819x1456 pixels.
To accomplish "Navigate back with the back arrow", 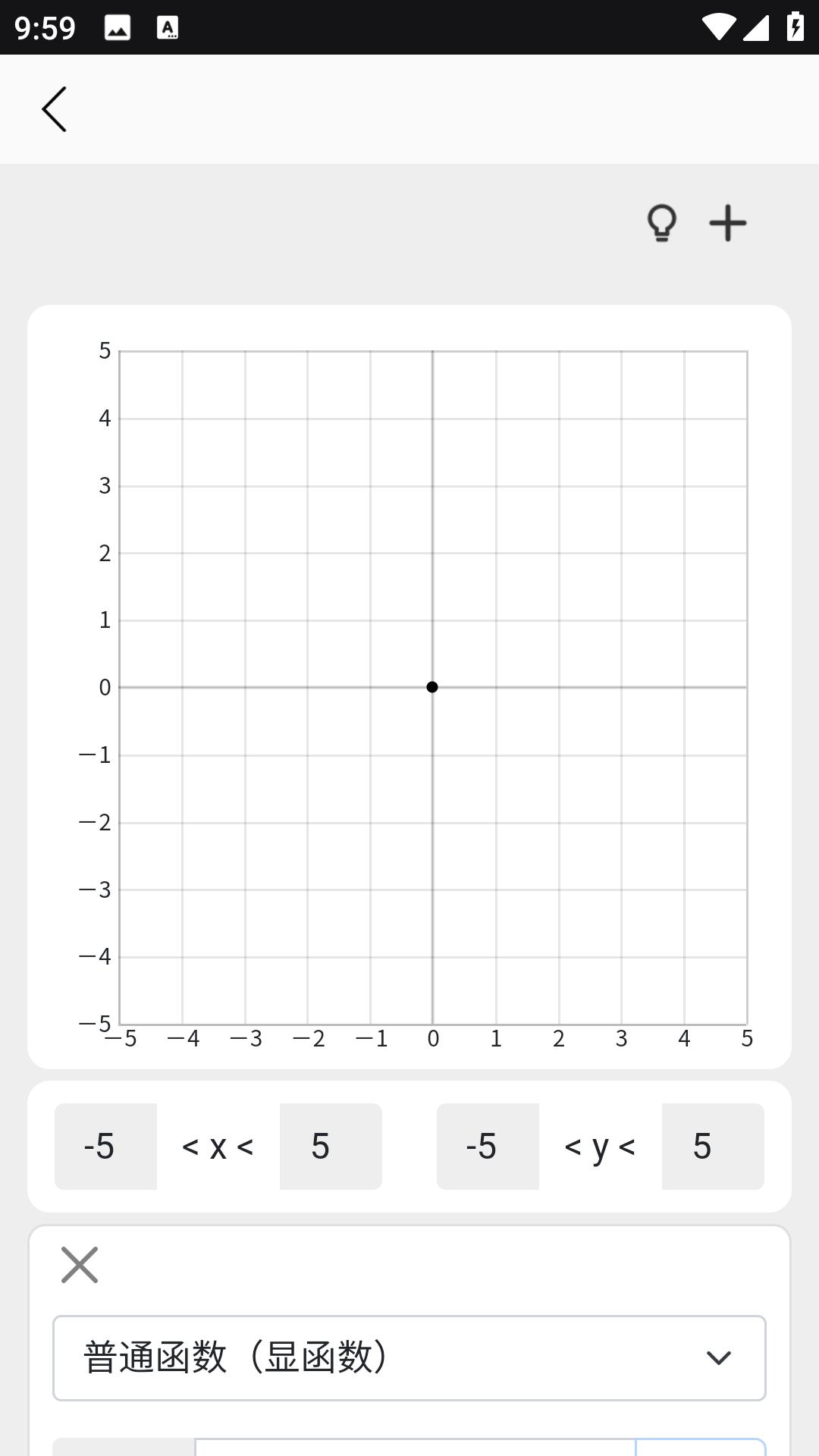I will [54, 108].
